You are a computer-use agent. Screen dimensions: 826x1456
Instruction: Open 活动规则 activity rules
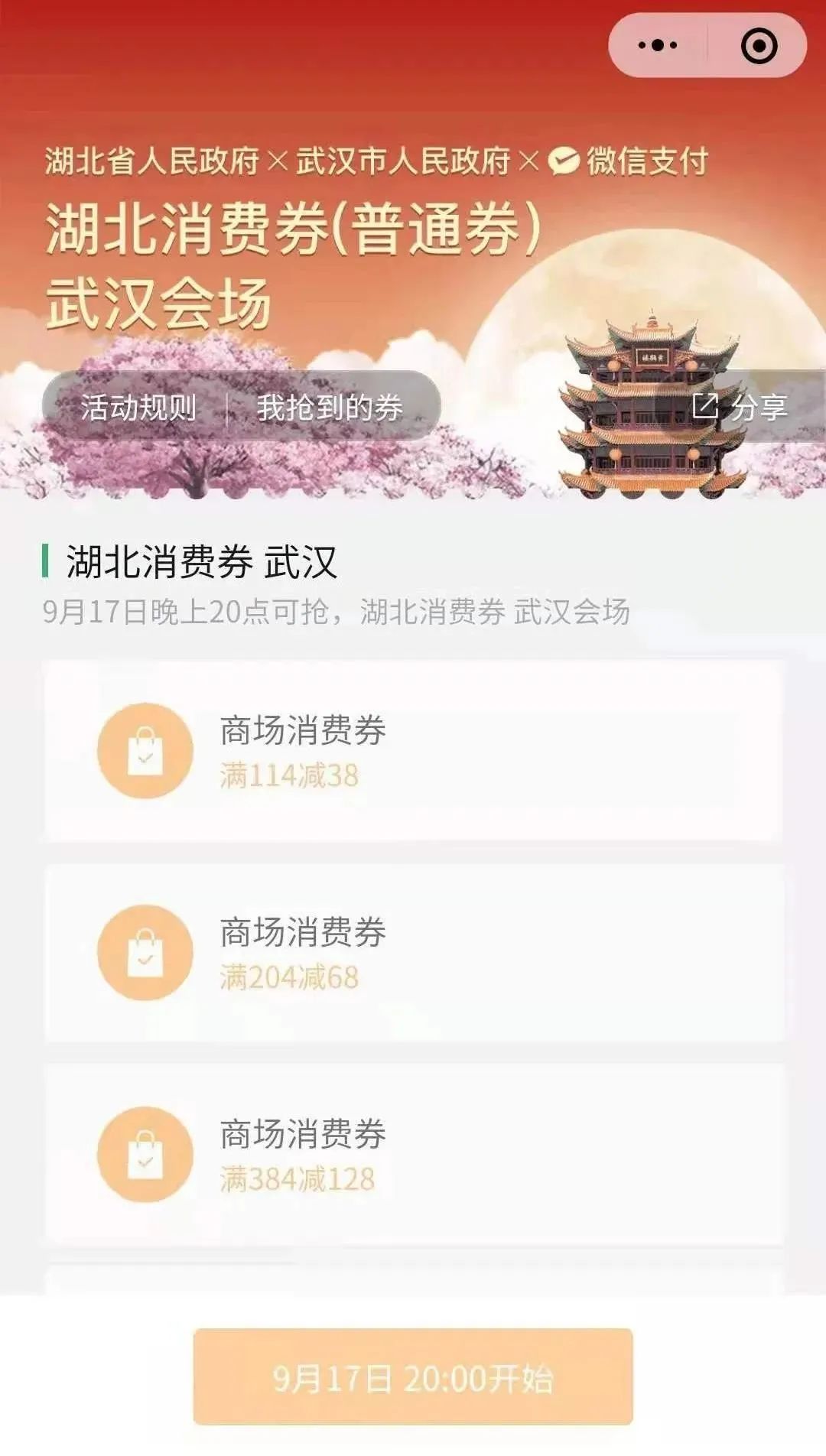[138, 407]
